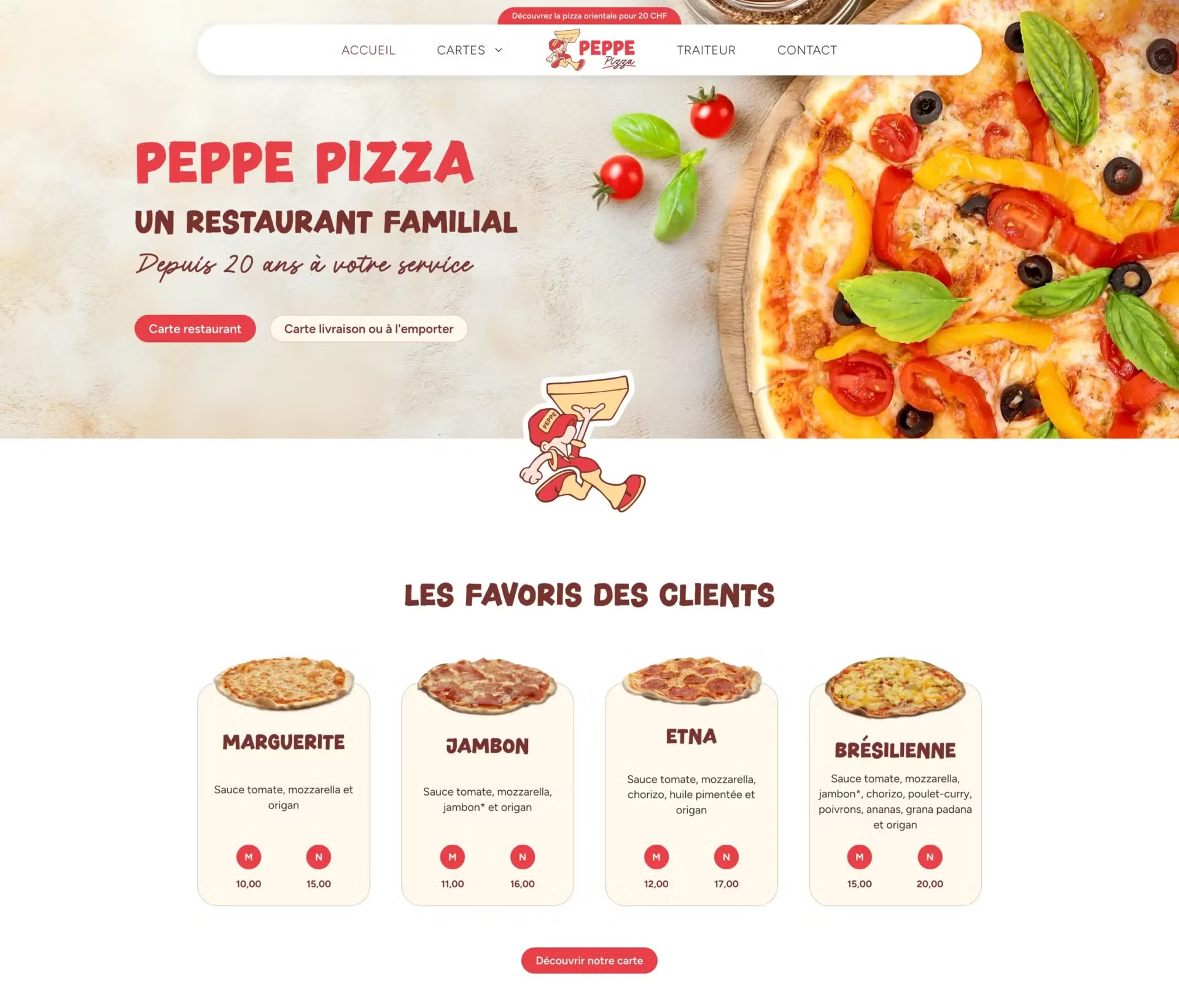Open the Contact page

(x=806, y=50)
